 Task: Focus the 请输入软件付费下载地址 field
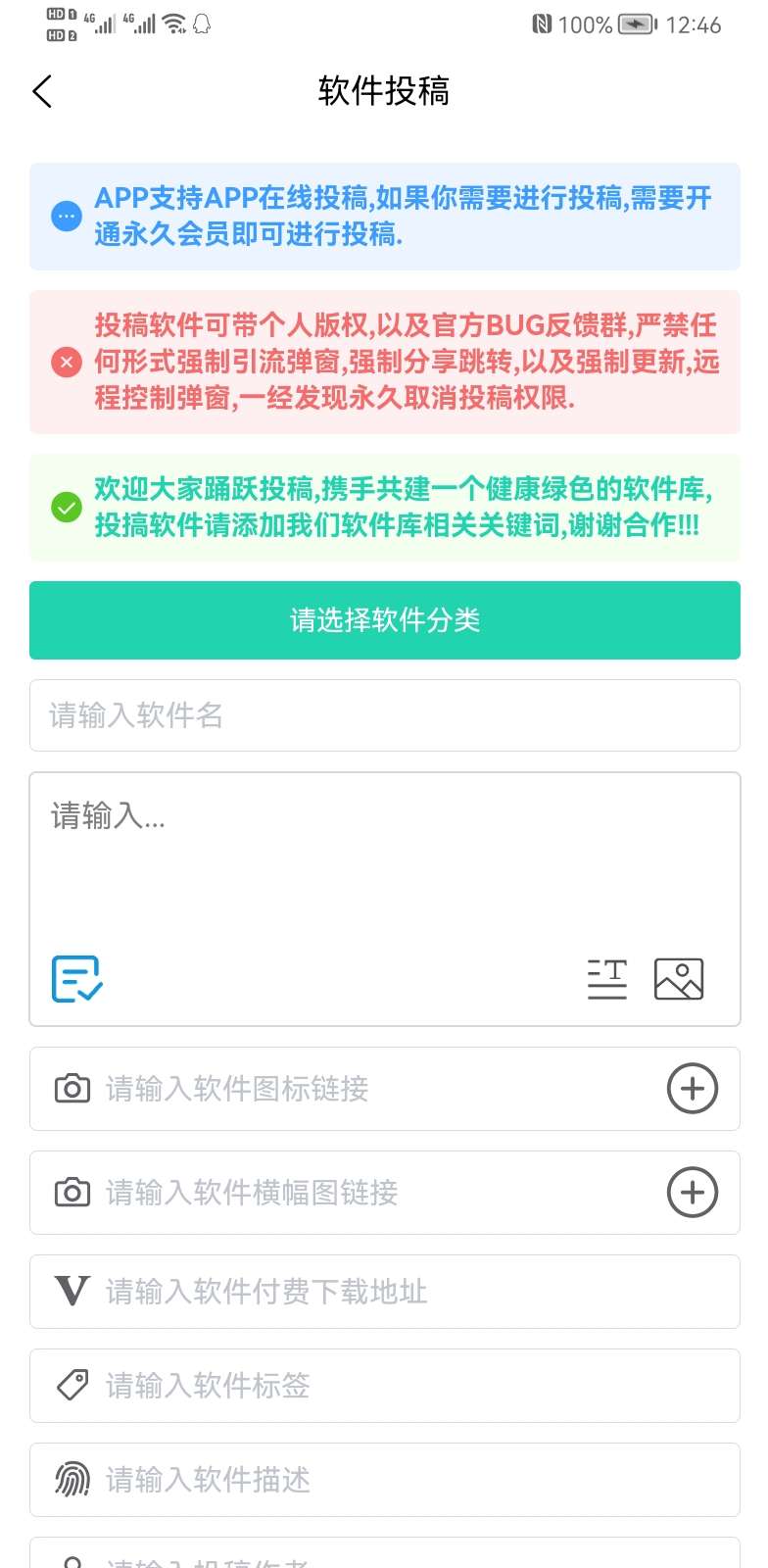tap(411, 1292)
